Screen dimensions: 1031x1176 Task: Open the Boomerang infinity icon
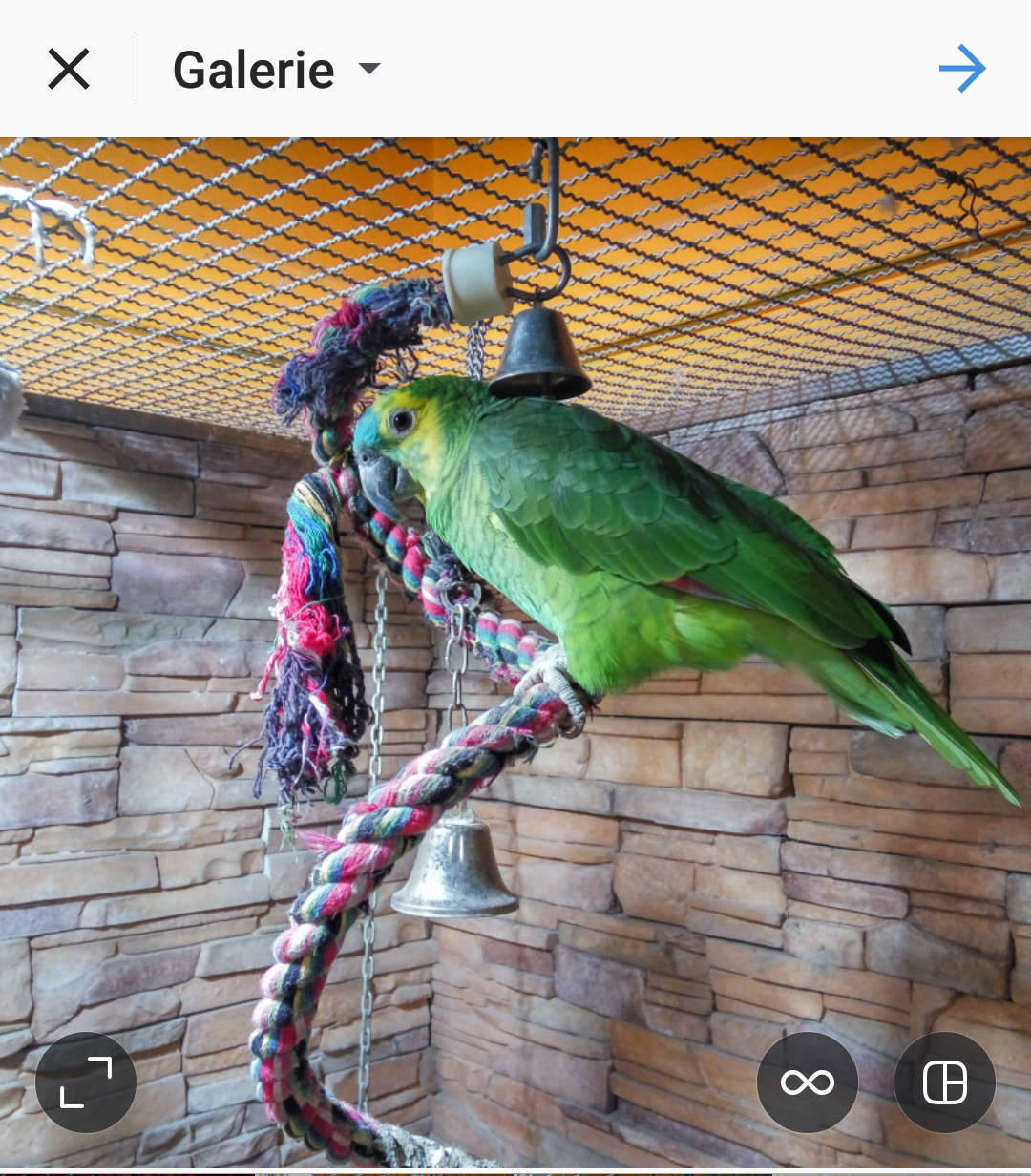pos(808,1082)
